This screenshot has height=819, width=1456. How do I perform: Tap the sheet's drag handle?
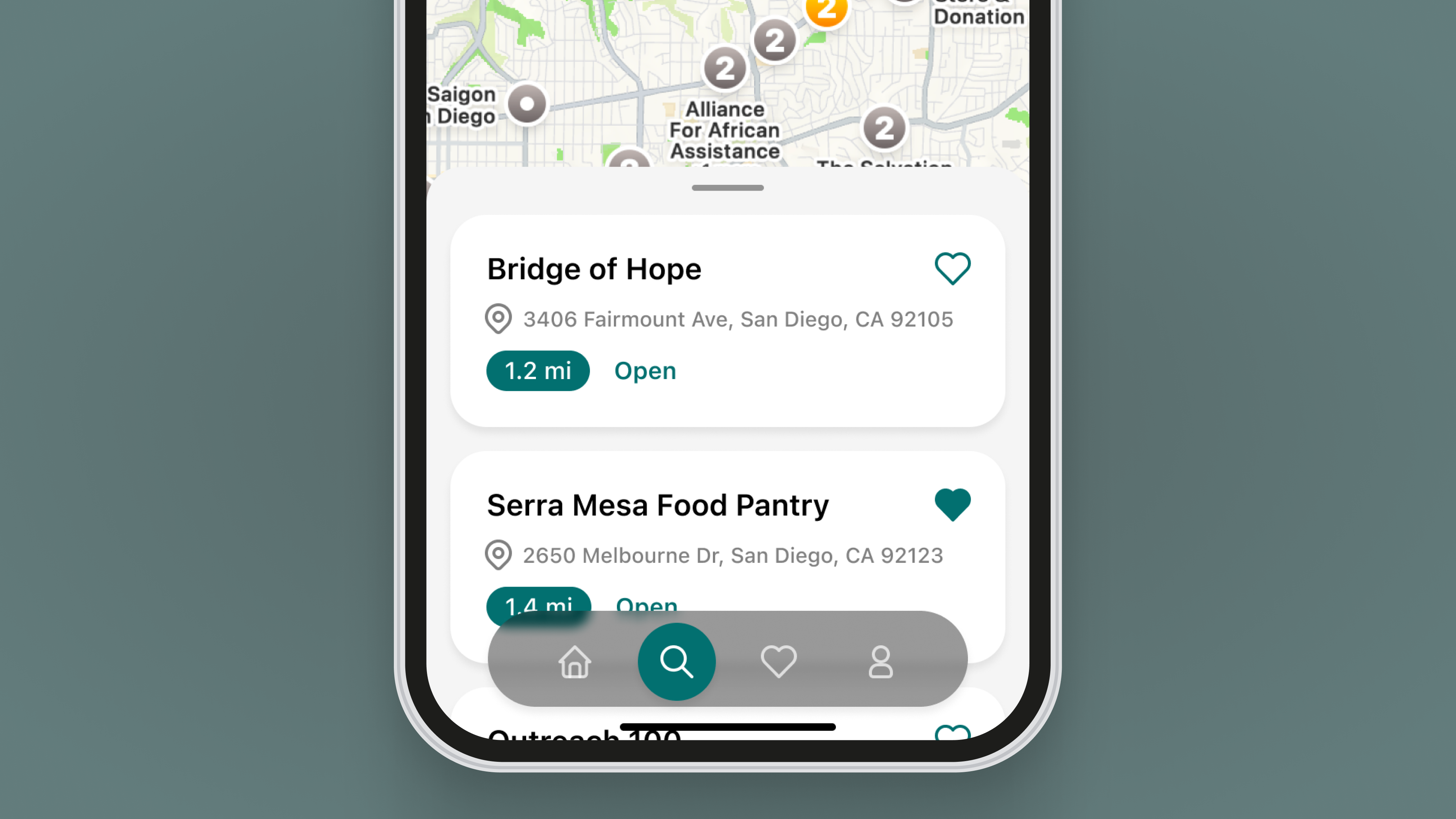tap(727, 188)
